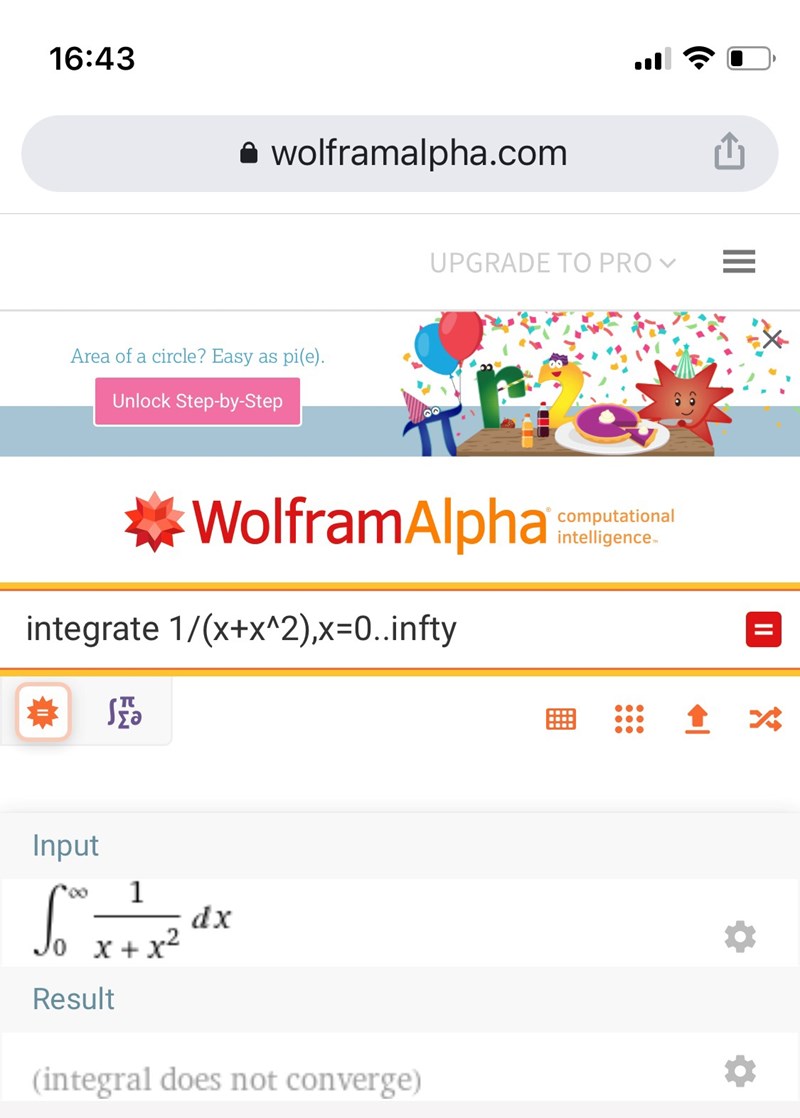Viewport: 800px width, 1118px height.
Task: Select natural language input mode
Action: (x=42, y=712)
